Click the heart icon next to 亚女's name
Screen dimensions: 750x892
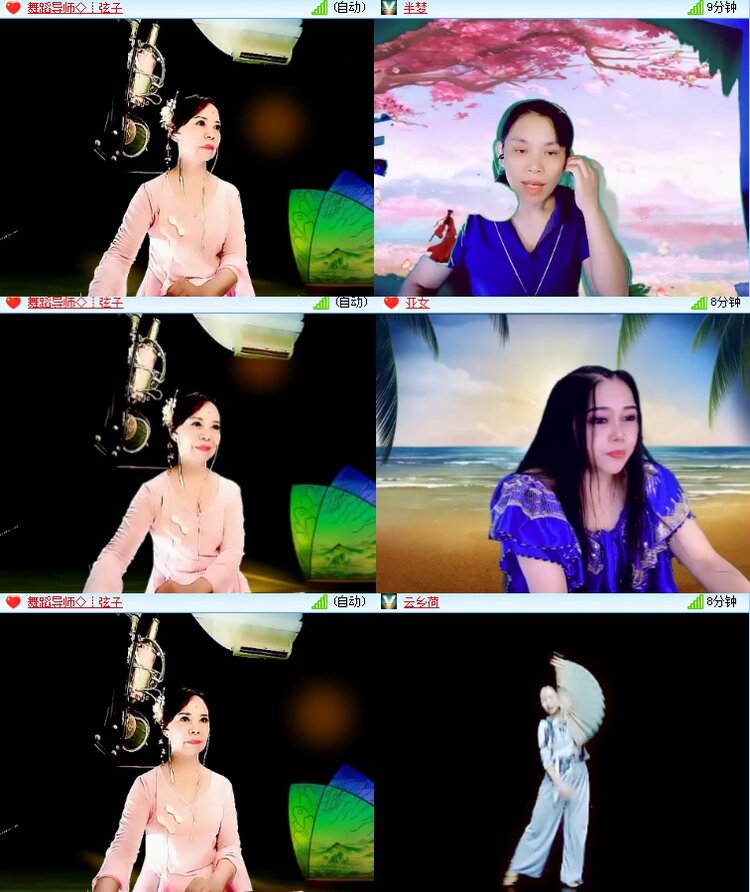(x=391, y=304)
